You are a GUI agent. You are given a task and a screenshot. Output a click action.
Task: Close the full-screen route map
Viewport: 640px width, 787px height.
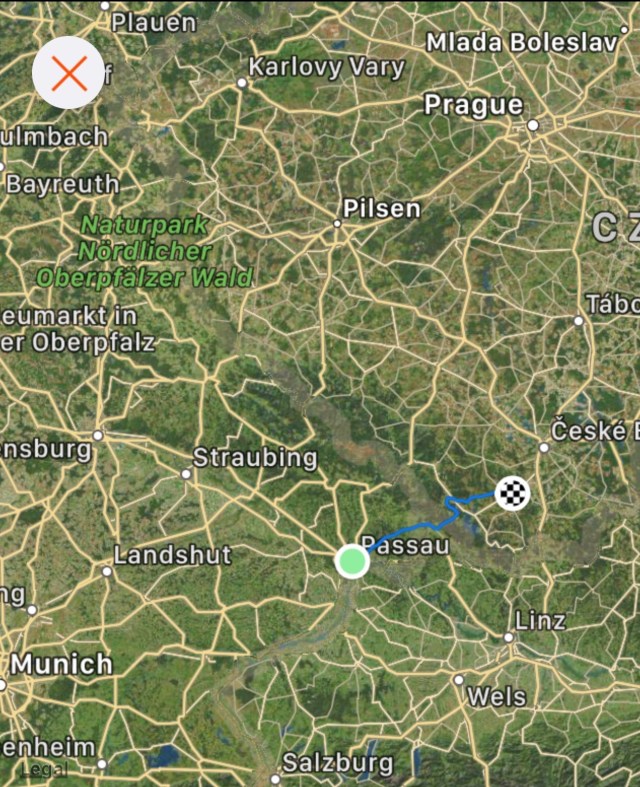68,73
